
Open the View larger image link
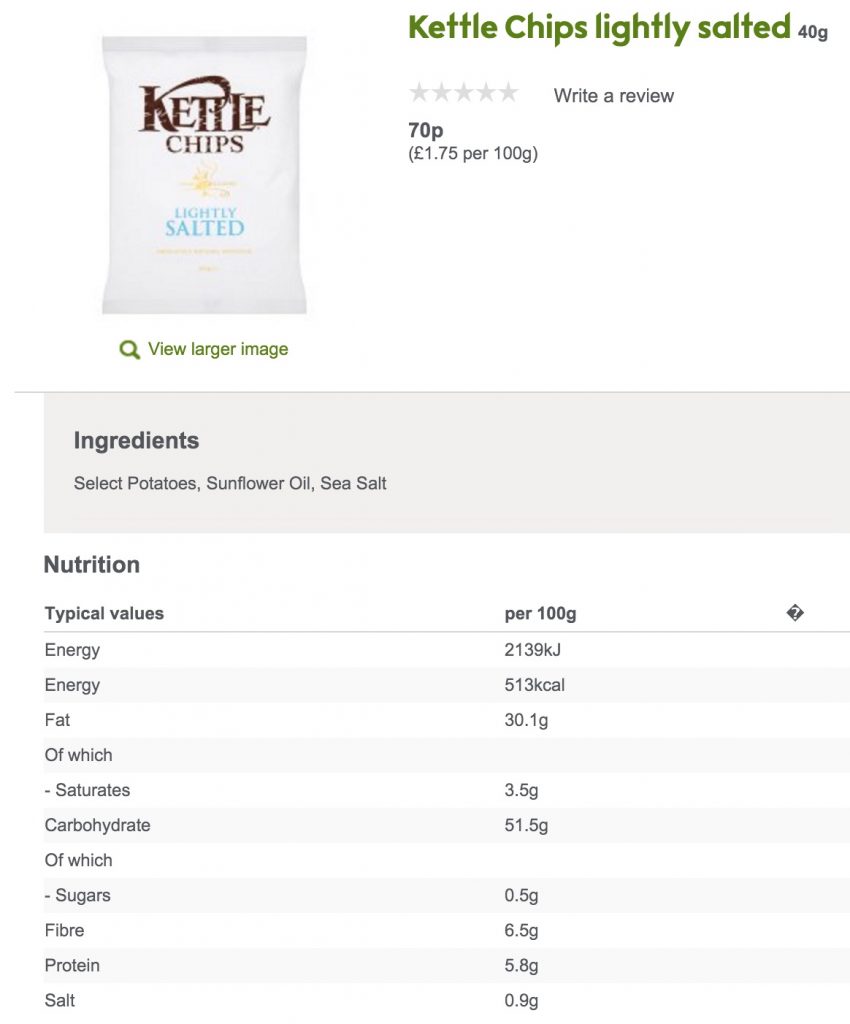pos(217,349)
